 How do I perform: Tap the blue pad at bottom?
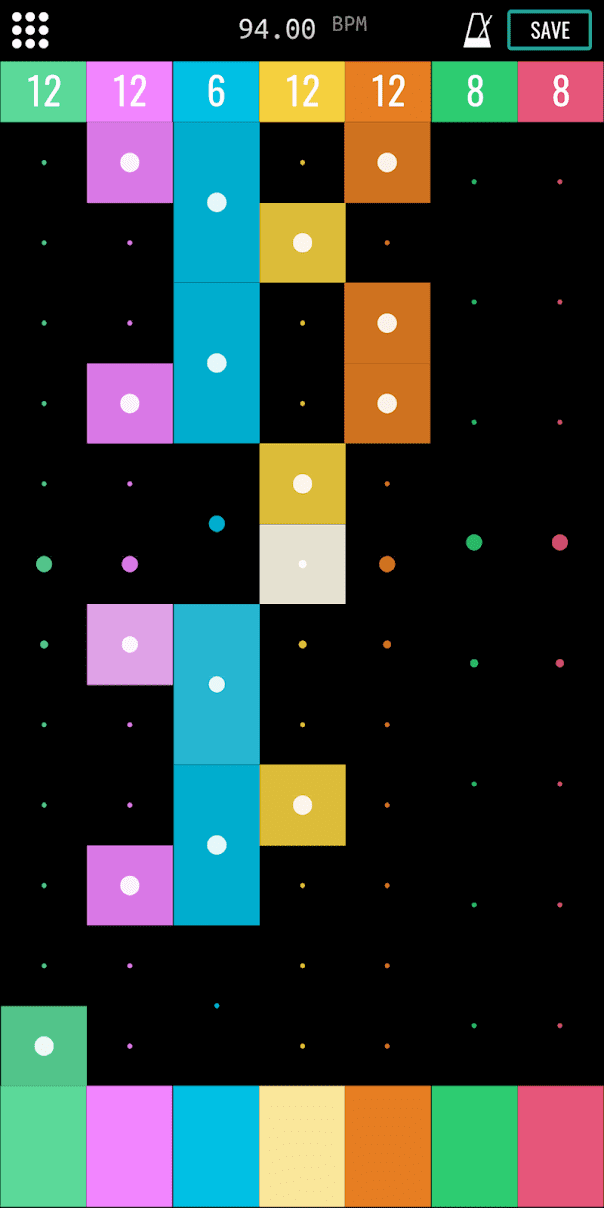tap(216, 1146)
